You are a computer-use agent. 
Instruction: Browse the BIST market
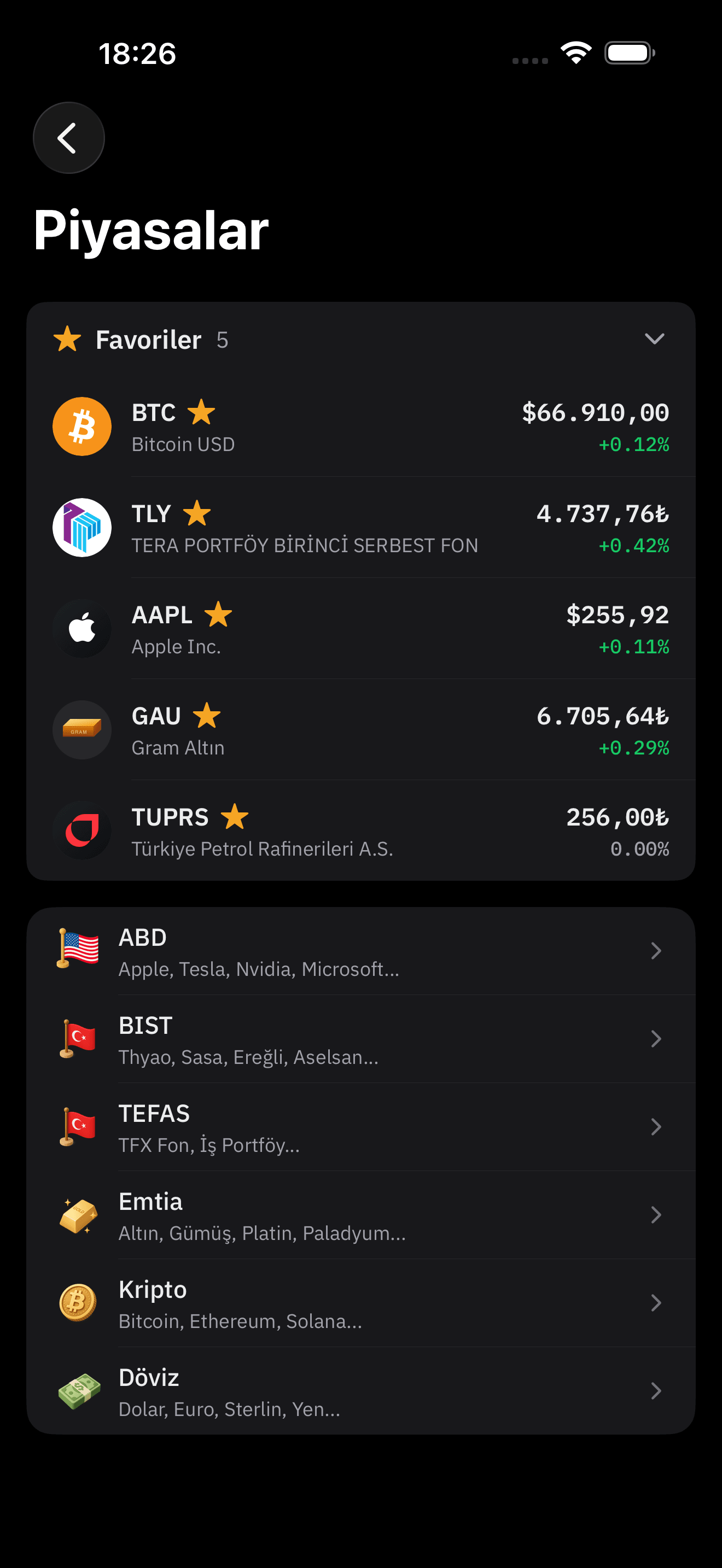point(360,1040)
